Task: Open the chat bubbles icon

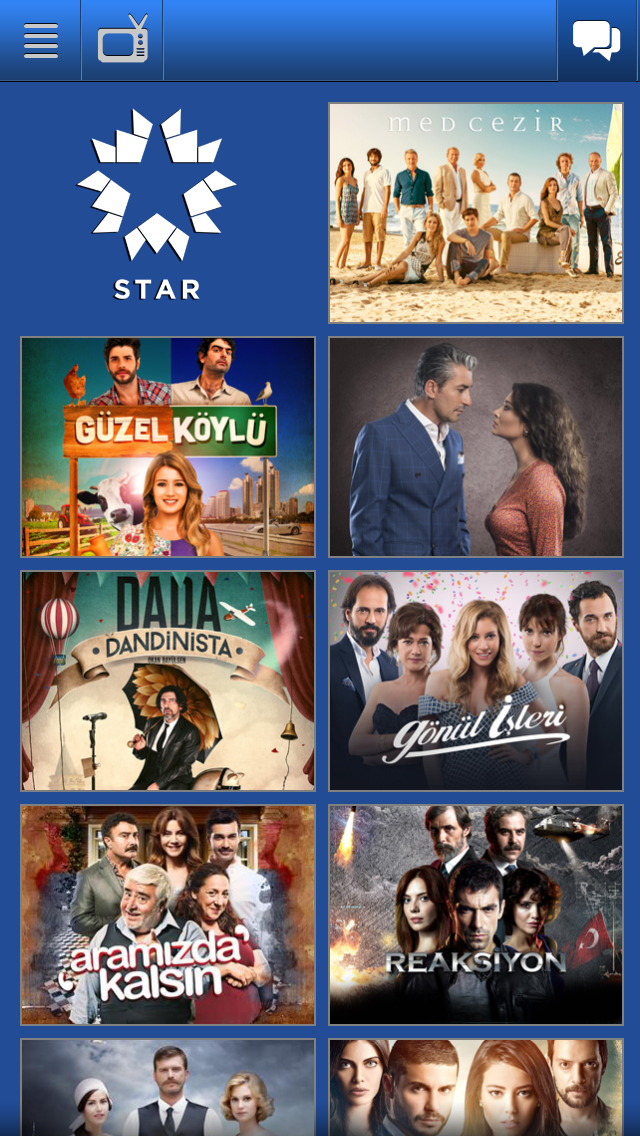Action: [x=597, y=41]
